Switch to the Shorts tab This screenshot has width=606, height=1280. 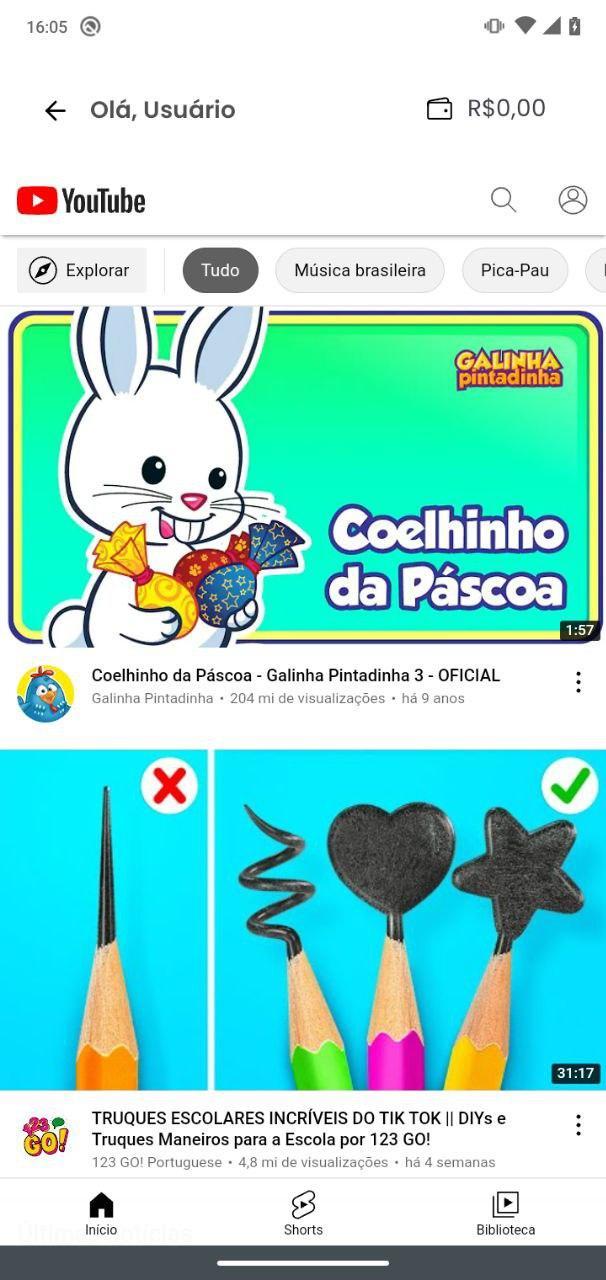(303, 1213)
